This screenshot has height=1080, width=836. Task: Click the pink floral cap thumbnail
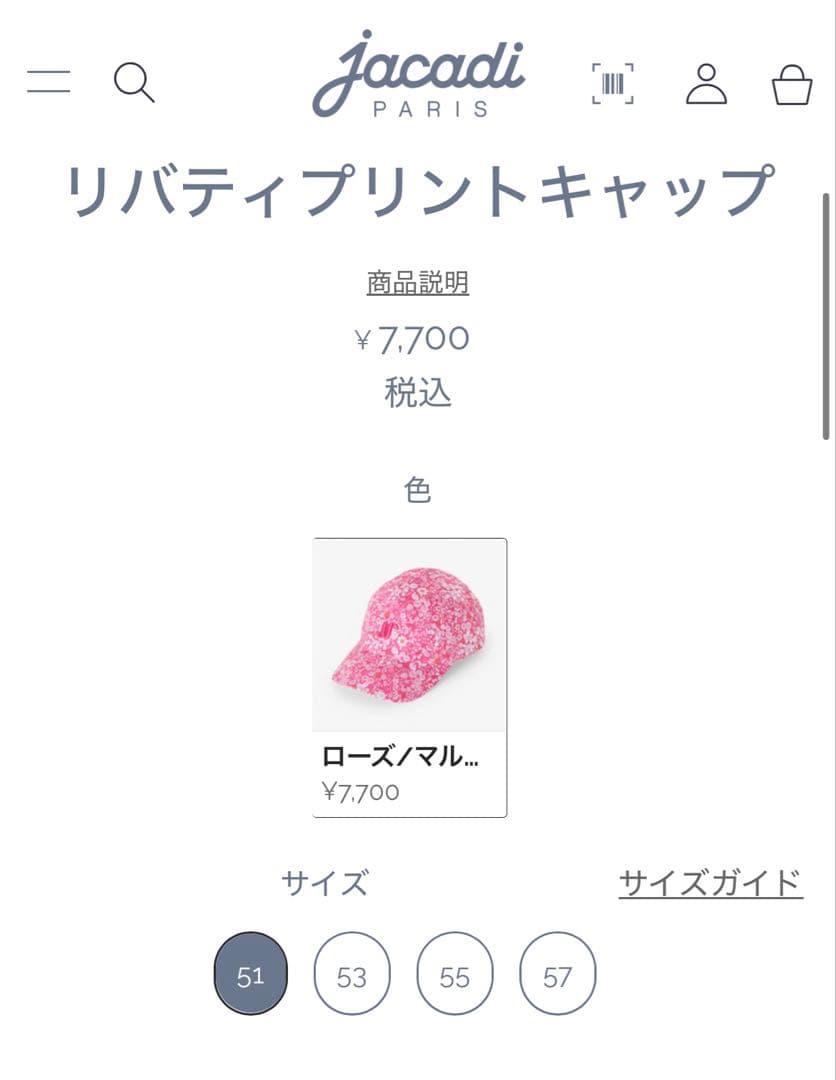pyautogui.click(x=410, y=636)
